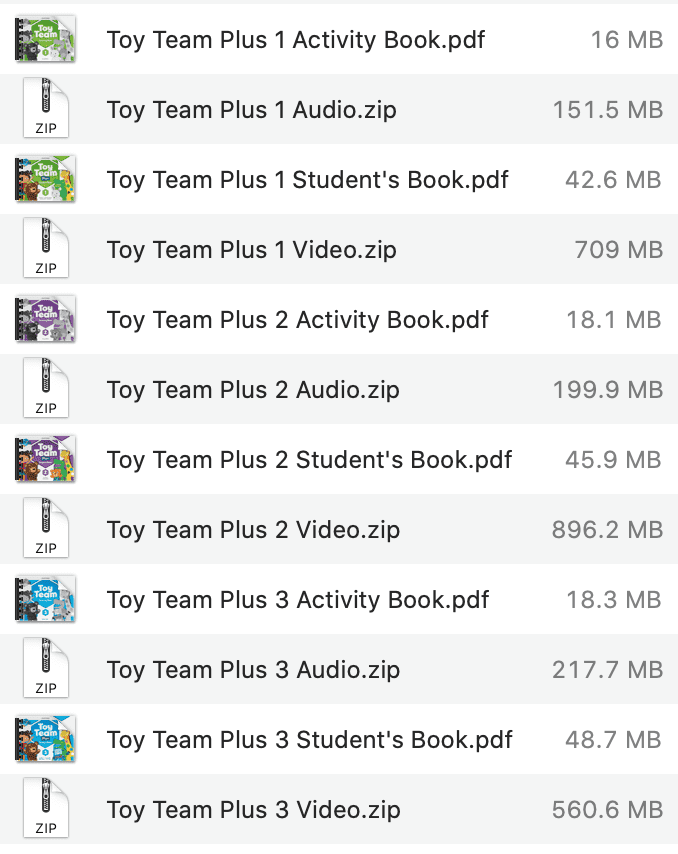The height and width of the screenshot is (854, 678).
Task: Open Toy Team Plus 3 Activity Book.pdf
Action: 298,600
